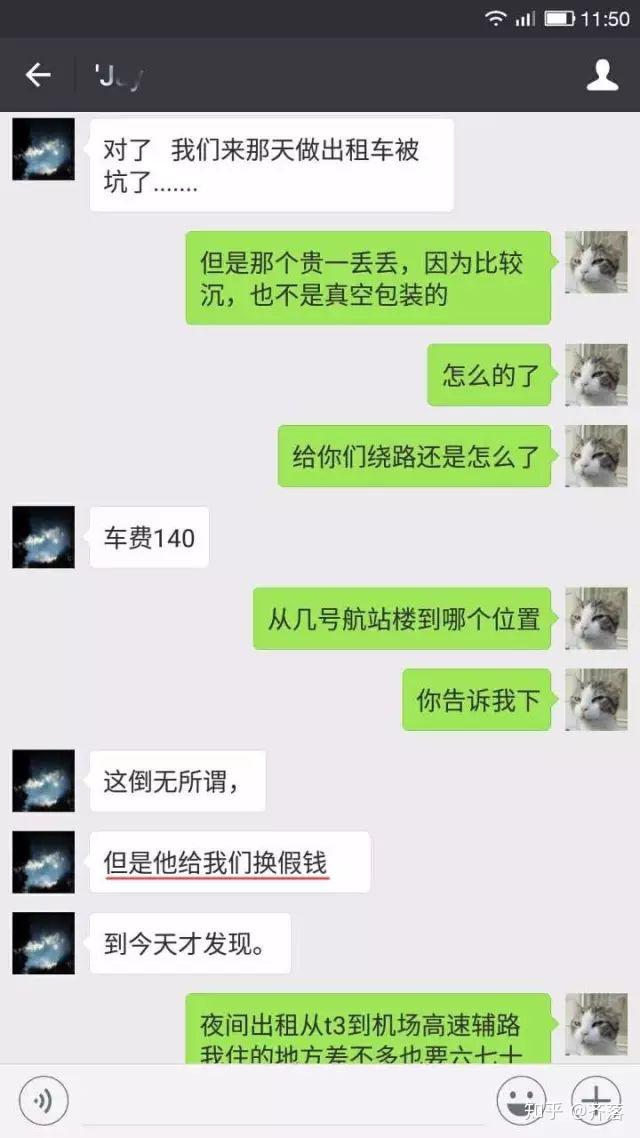The width and height of the screenshot is (640, 1138).
Task: Switch to voice message input
Action: pyautogui.click(x=44, y=1101)
